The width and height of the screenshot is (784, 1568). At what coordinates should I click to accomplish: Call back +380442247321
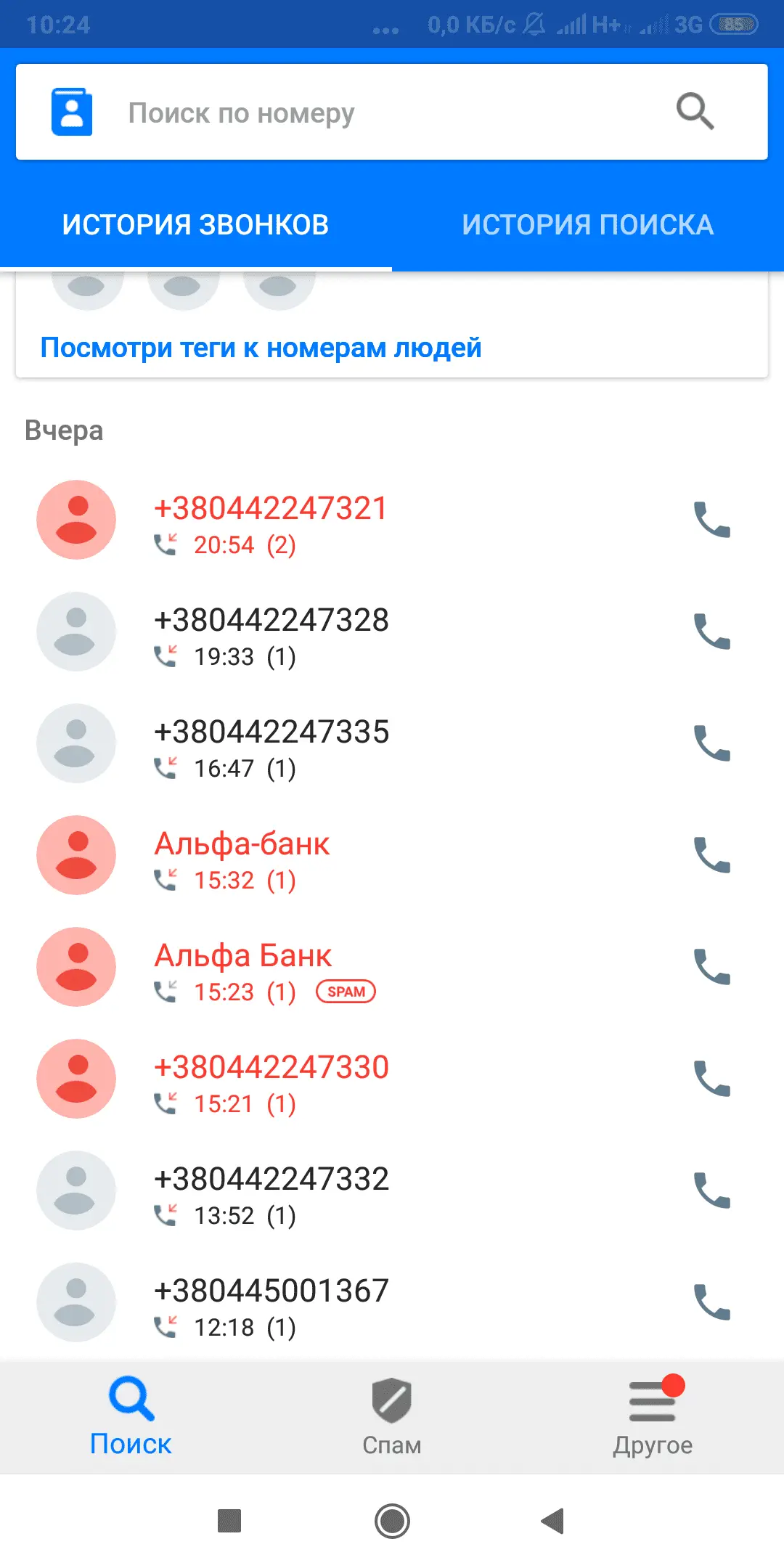point(712,520)
